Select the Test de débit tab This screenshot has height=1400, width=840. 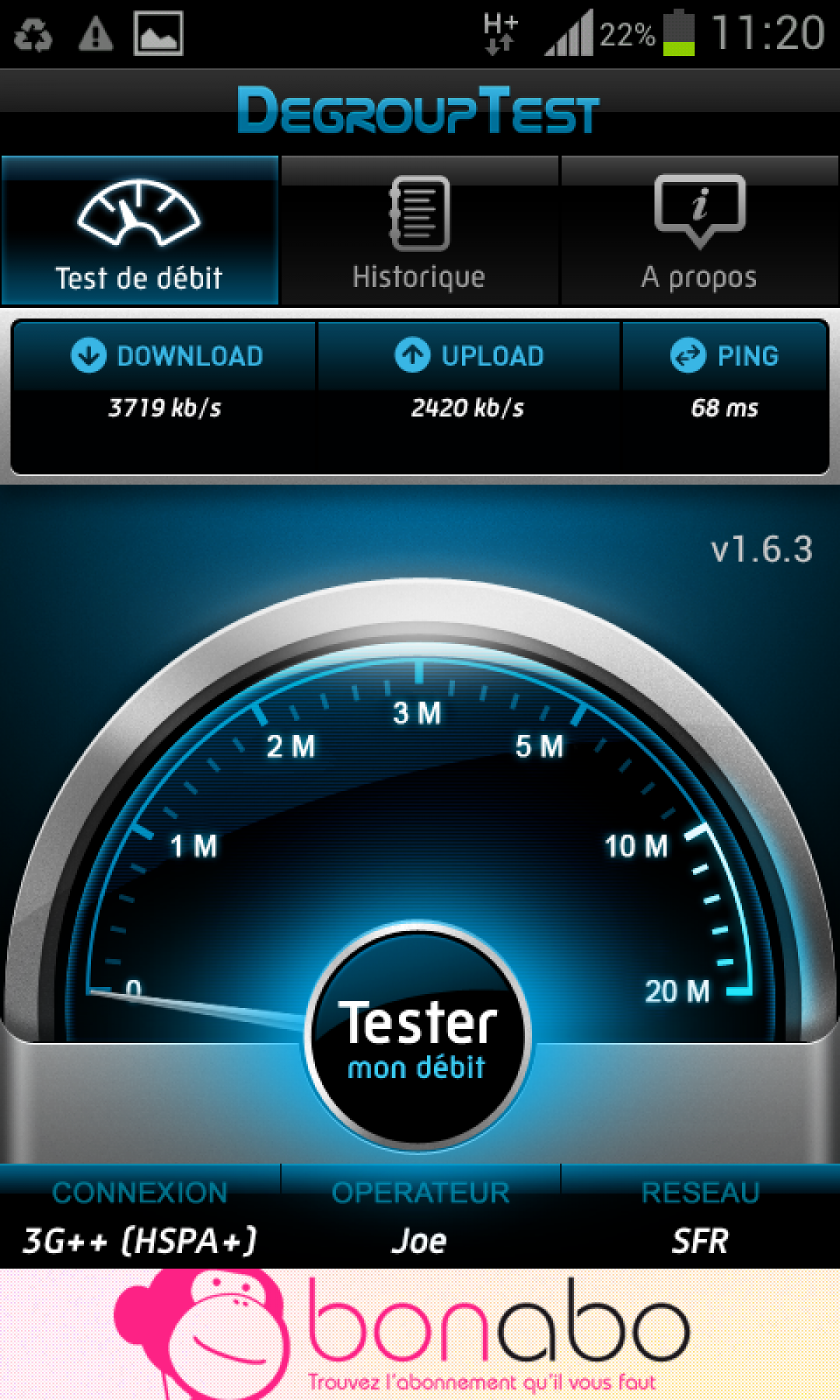coord(139,232)
